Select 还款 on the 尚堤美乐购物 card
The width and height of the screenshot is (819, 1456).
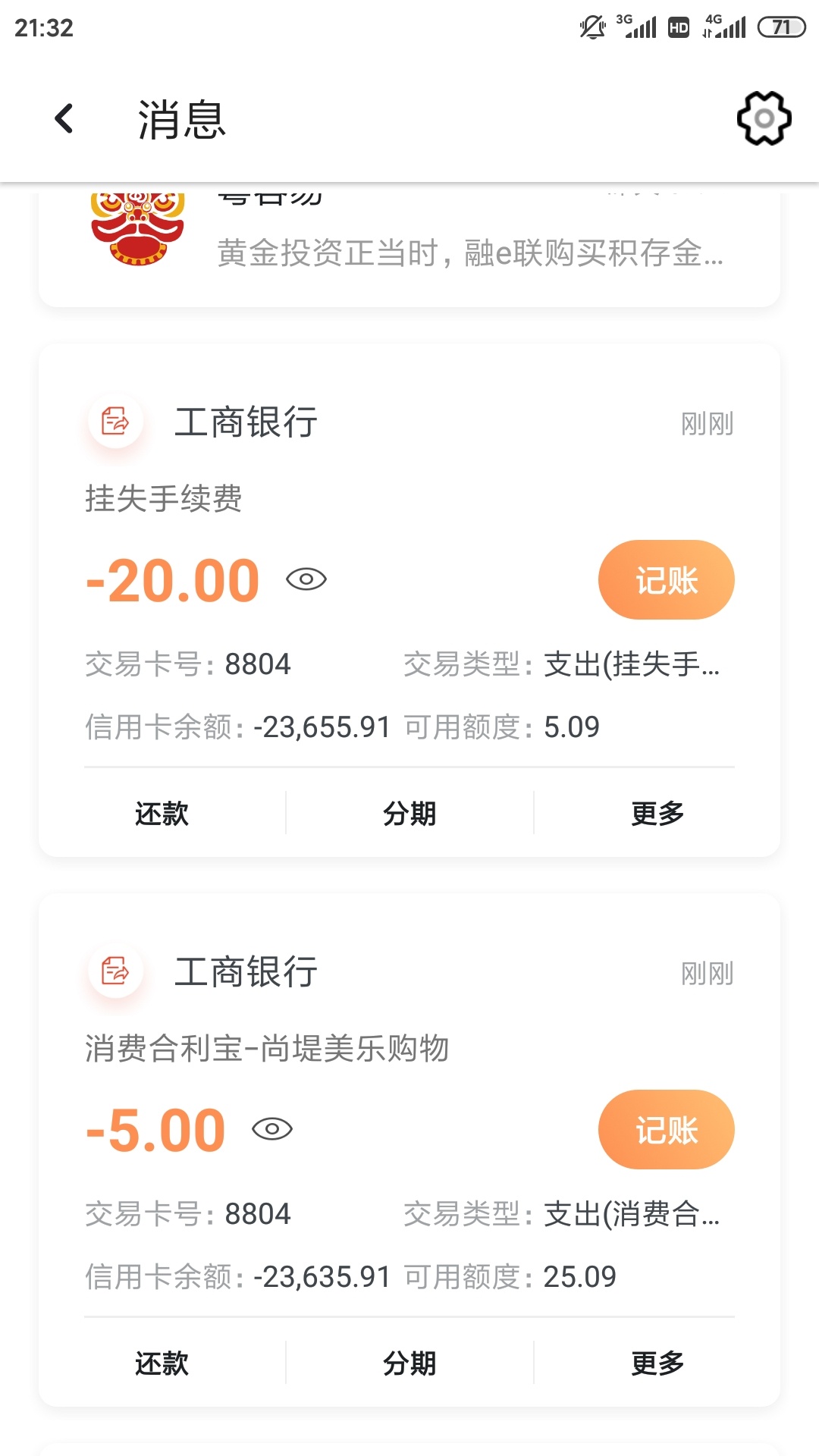(162, 1363)
